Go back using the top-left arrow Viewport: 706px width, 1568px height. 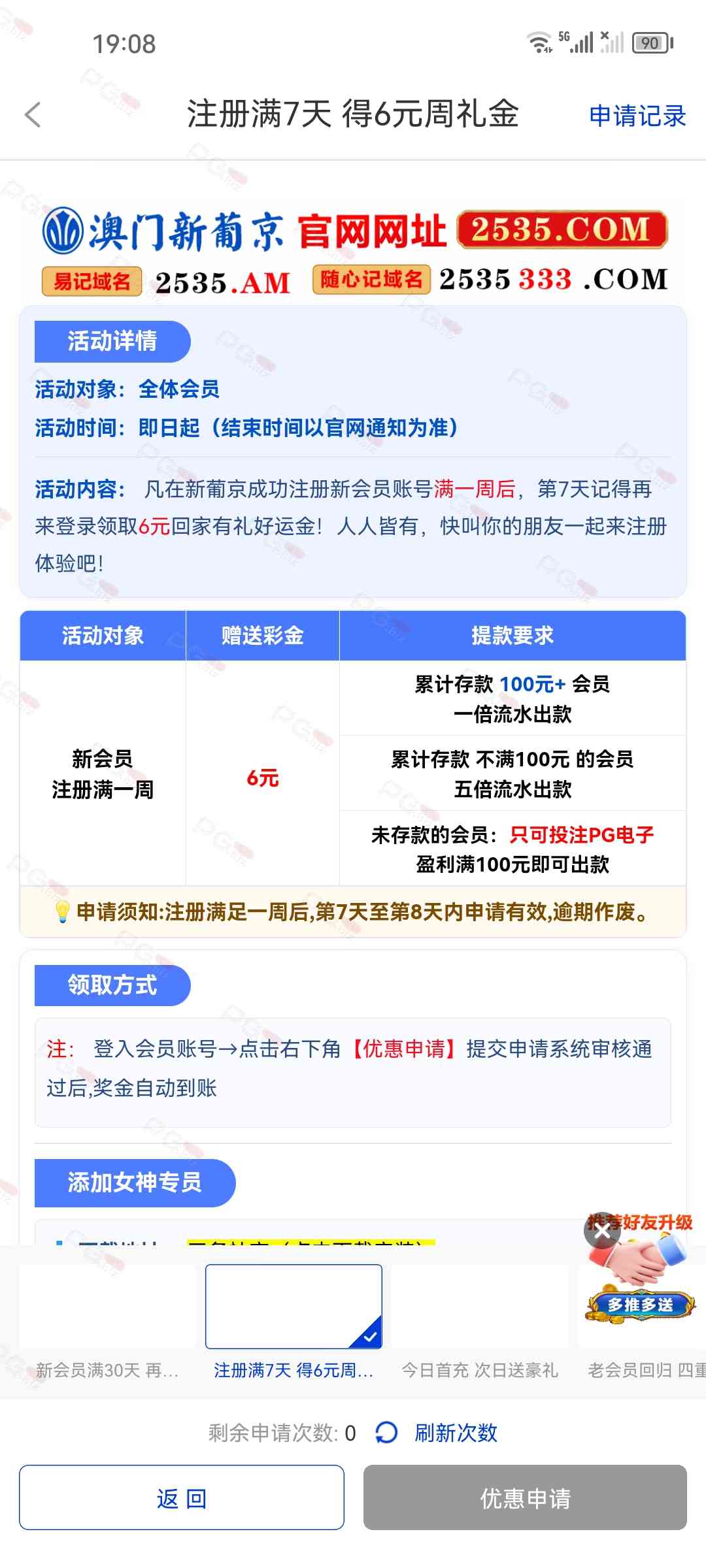(x=33, y=115)
